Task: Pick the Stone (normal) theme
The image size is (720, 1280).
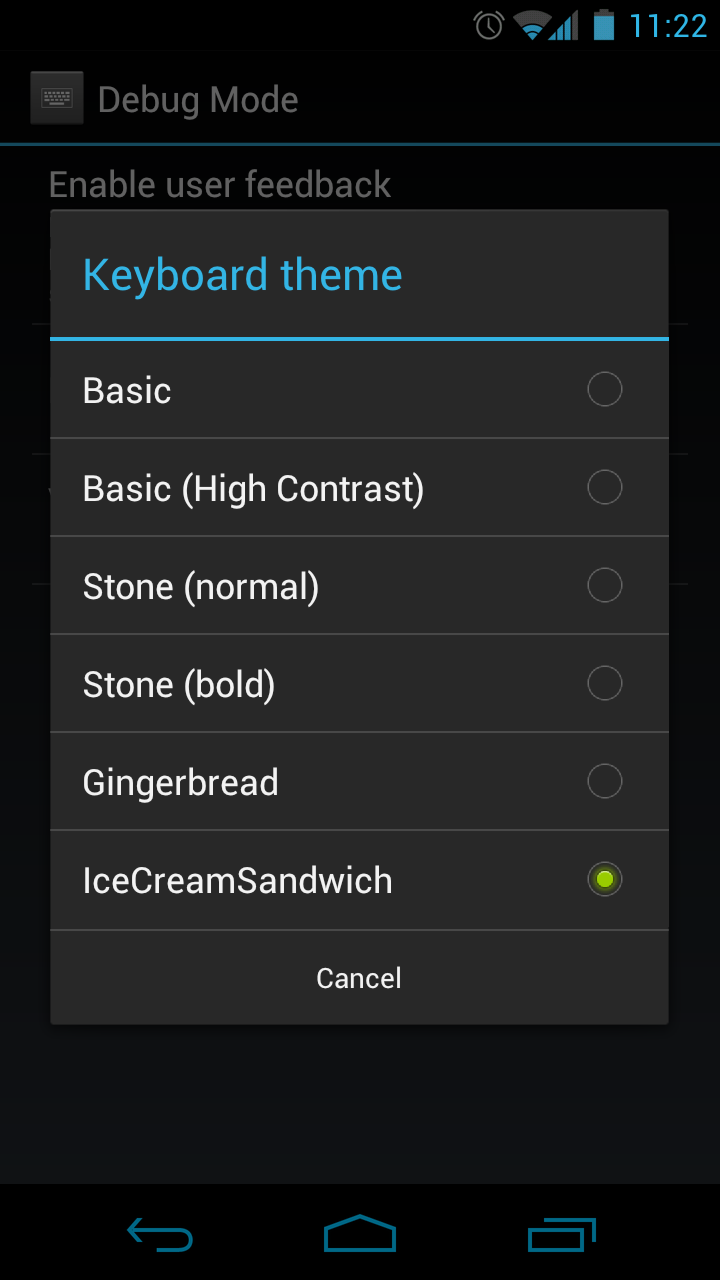Action: click(359, 586)
